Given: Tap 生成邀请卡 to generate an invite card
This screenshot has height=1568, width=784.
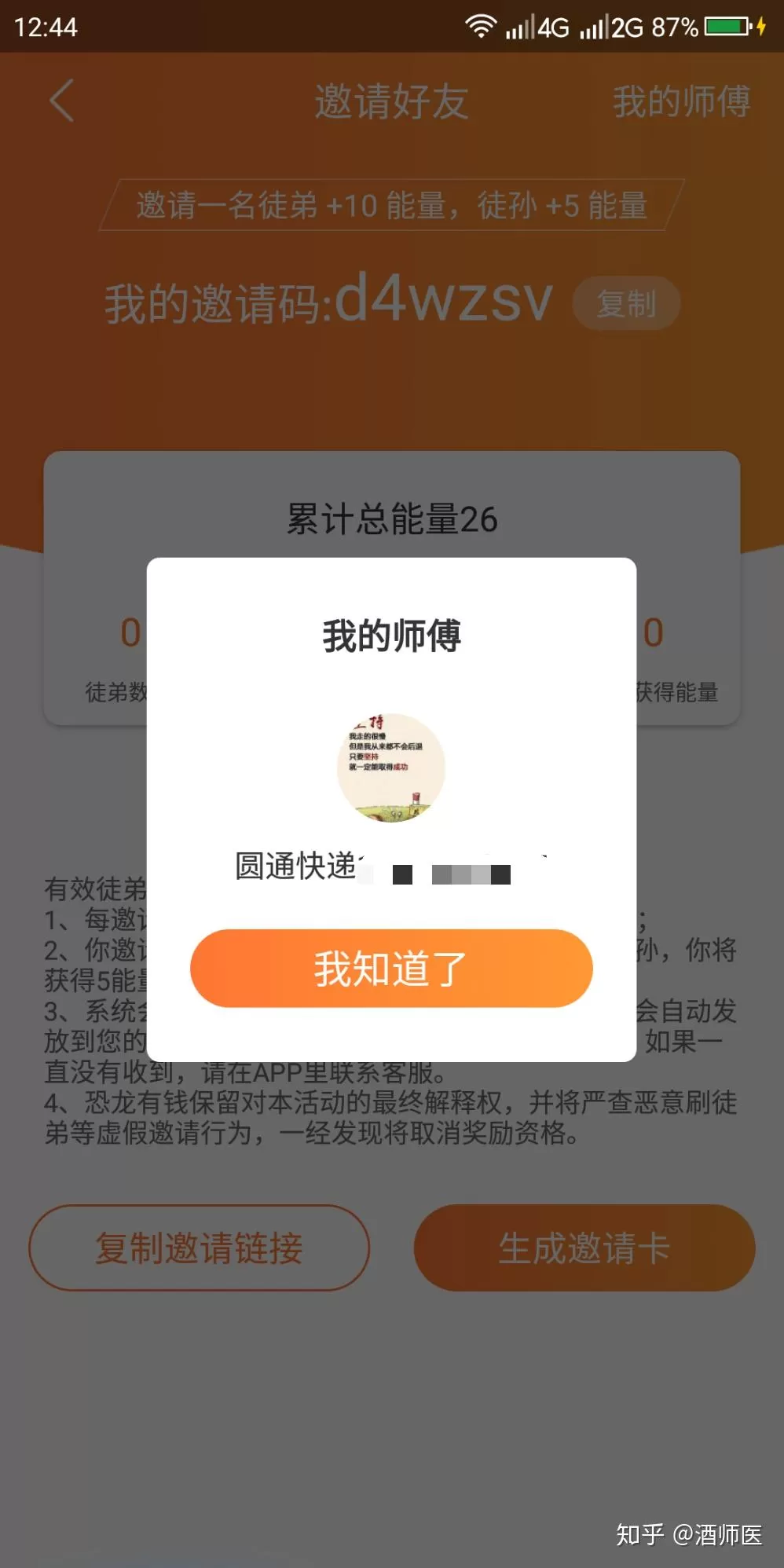Looking at the screenshot, I should (584, 1247).
